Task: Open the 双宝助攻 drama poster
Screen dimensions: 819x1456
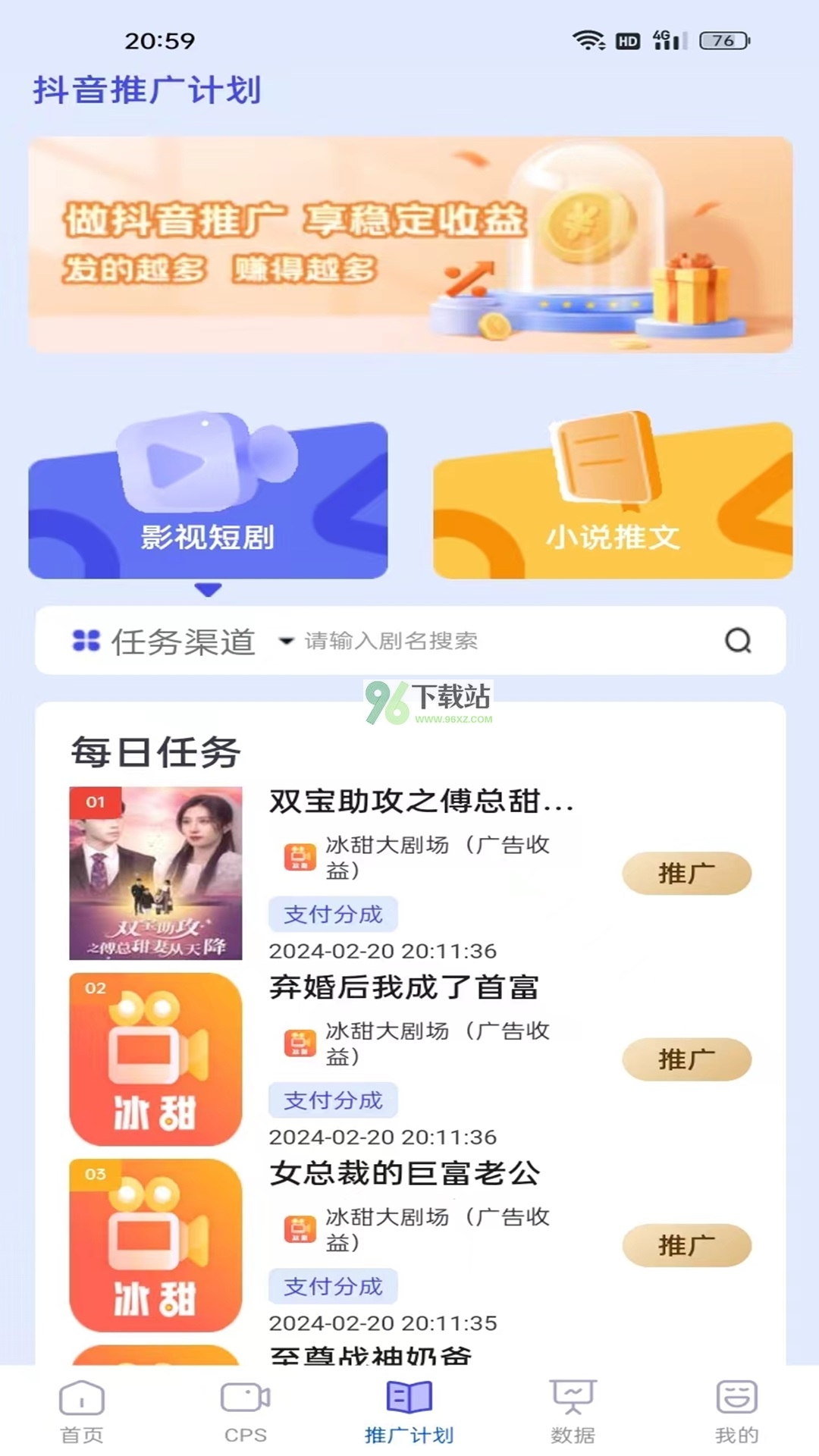Action: 155,874
